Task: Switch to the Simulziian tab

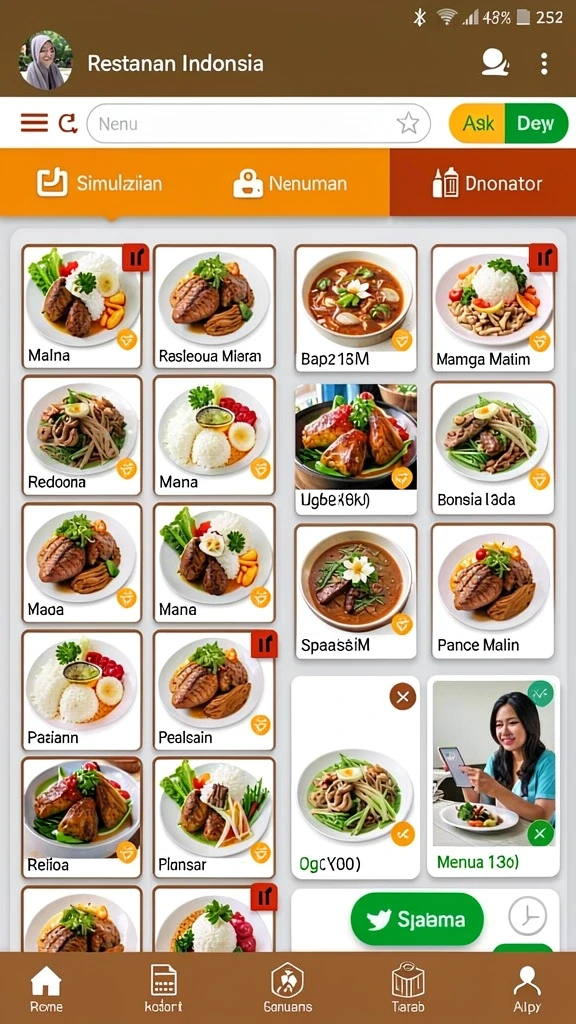Action: (x=99, y=183)
